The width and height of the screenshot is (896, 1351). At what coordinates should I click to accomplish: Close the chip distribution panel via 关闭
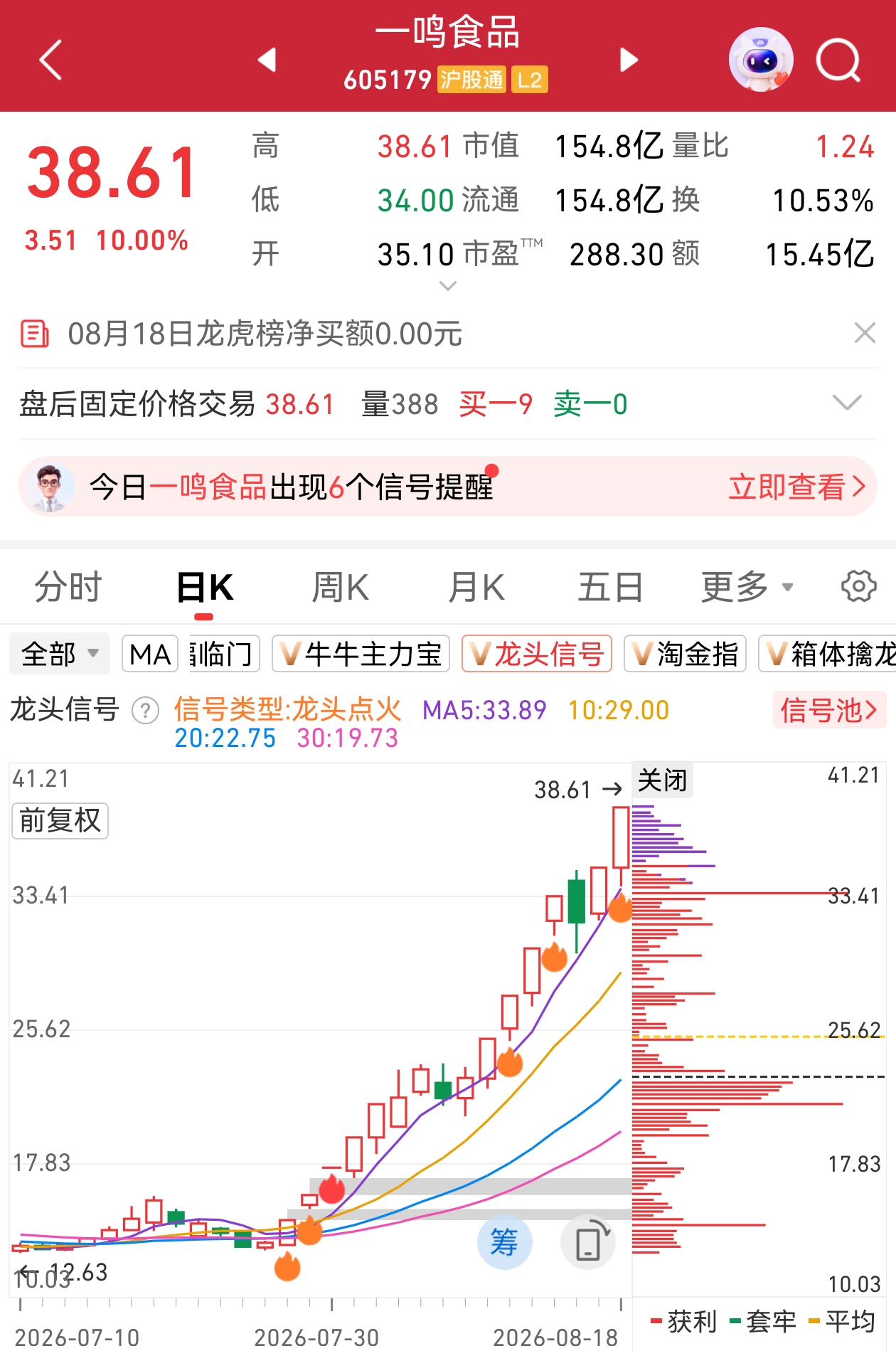tap(662, 780)
